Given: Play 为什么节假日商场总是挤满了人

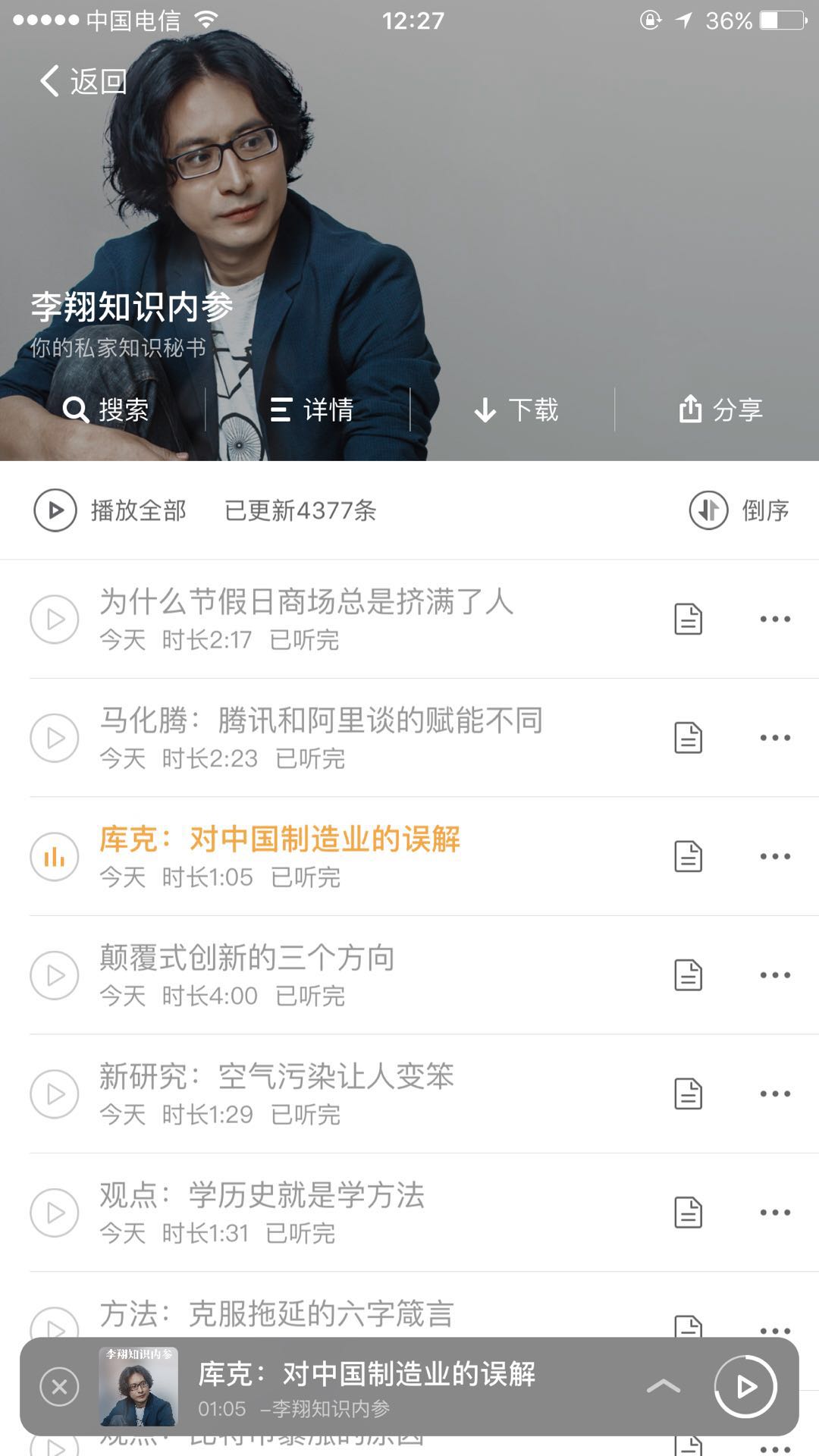Looking at the screenshot, I should (x=55, y=620).
